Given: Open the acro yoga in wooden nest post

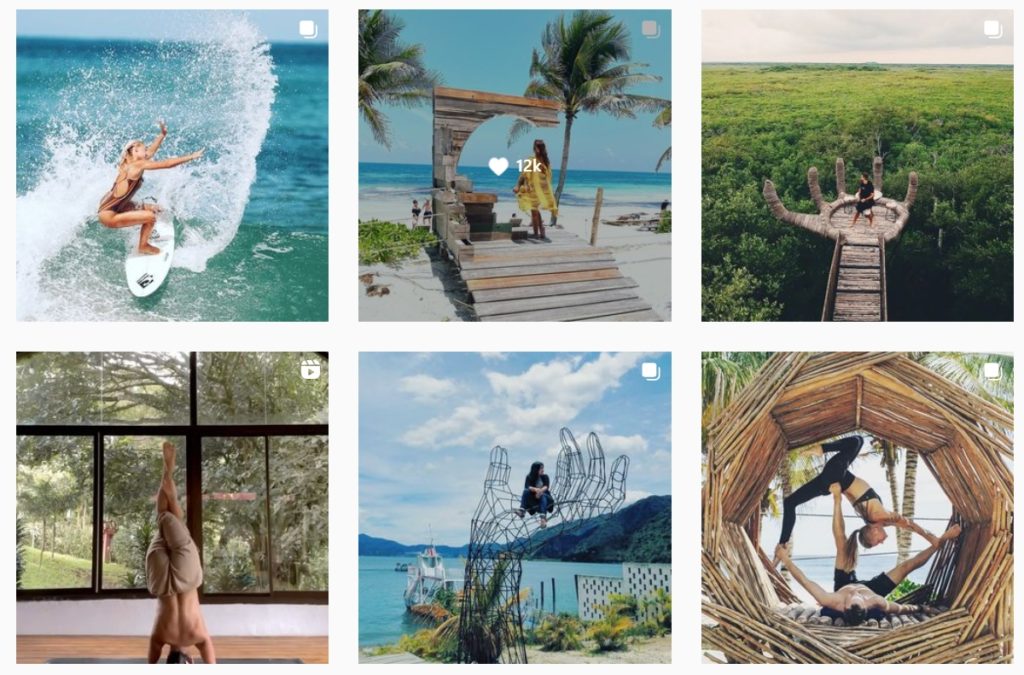Looking at the screenshot, I should (857, 507).
